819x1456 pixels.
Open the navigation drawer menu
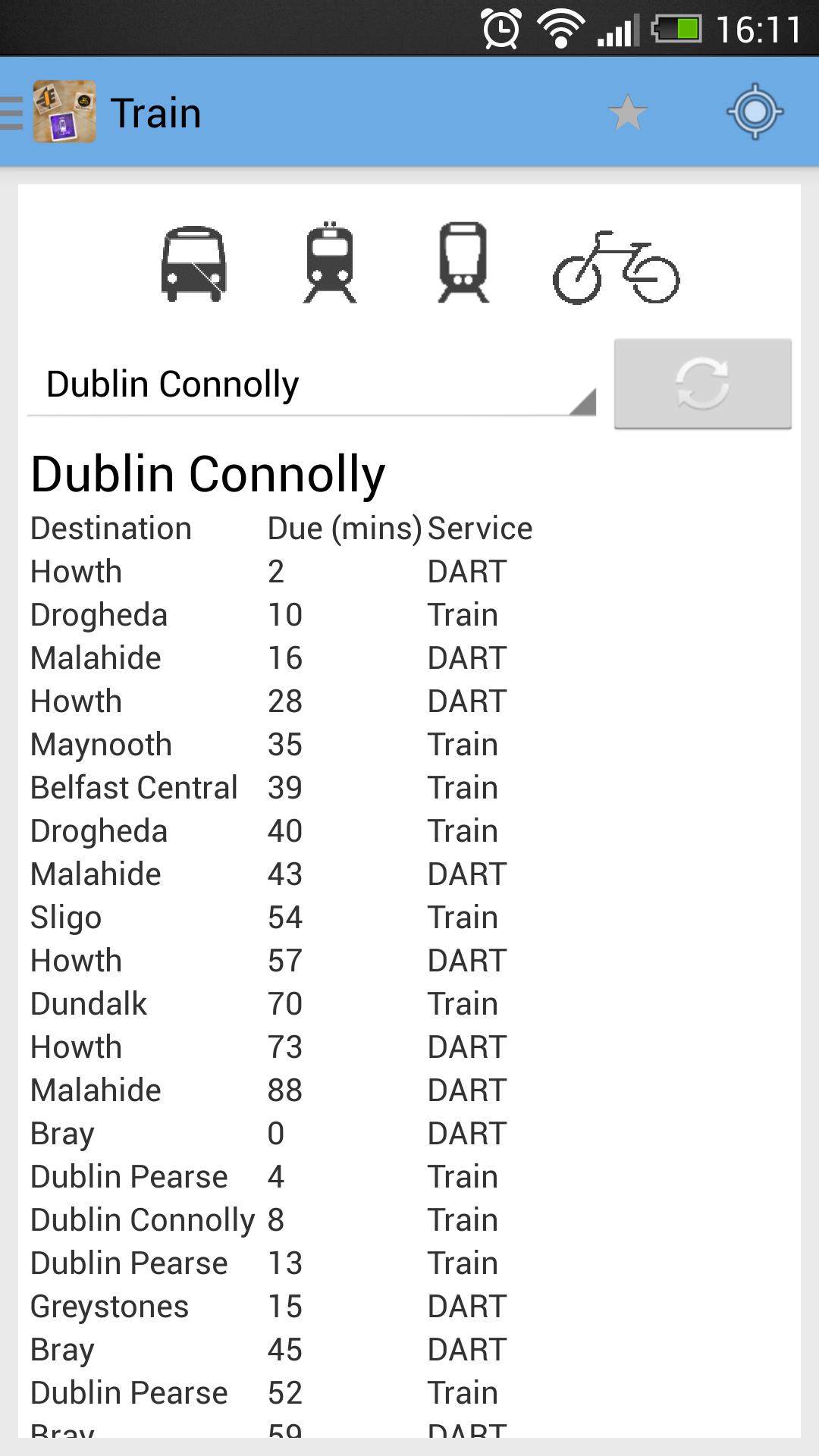click(14, 114)
